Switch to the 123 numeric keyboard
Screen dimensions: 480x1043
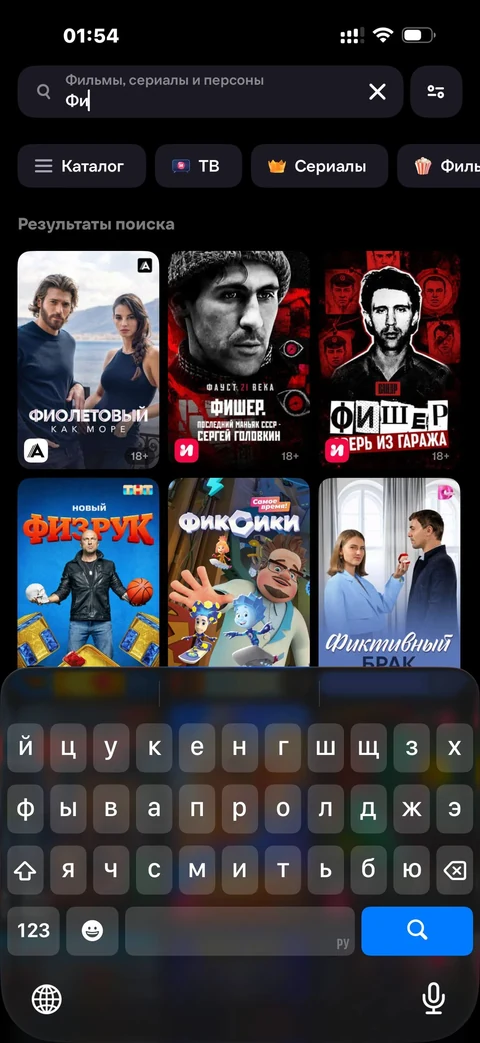(33, 931)
